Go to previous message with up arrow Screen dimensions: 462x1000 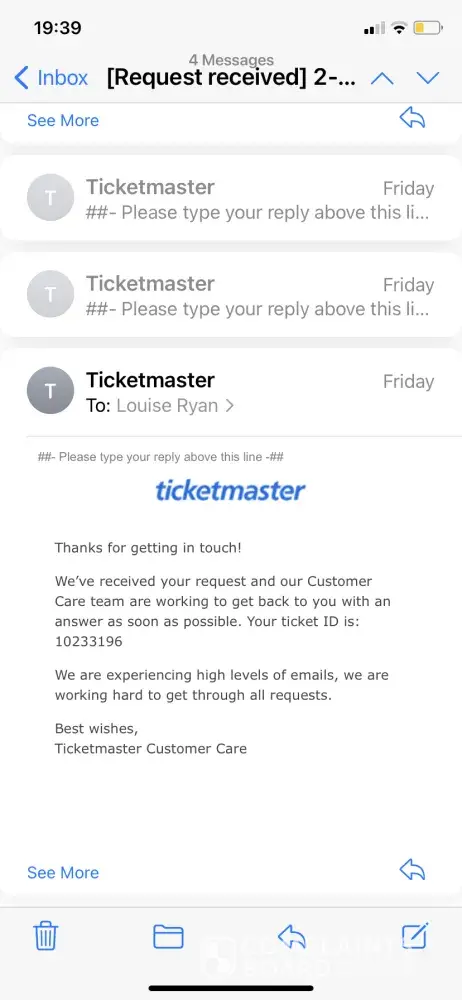[x=382, y=78]
